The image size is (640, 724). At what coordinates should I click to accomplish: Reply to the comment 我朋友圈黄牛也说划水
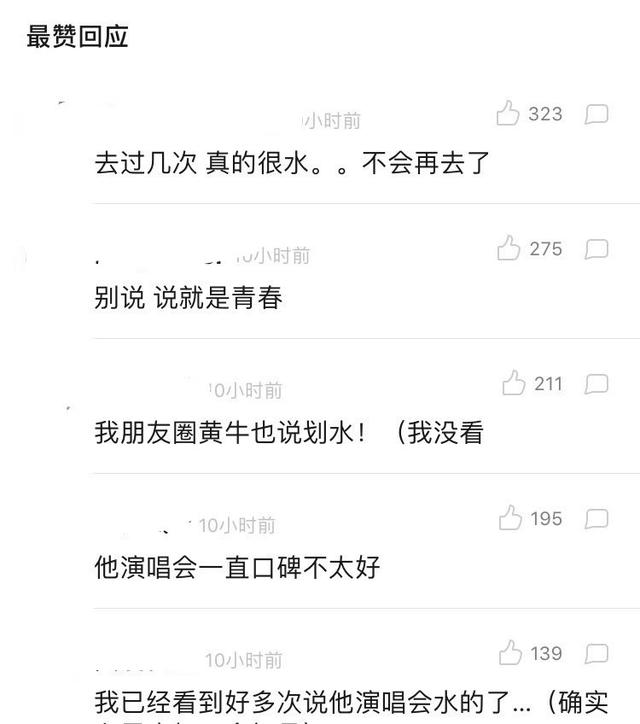pos(596,384)
